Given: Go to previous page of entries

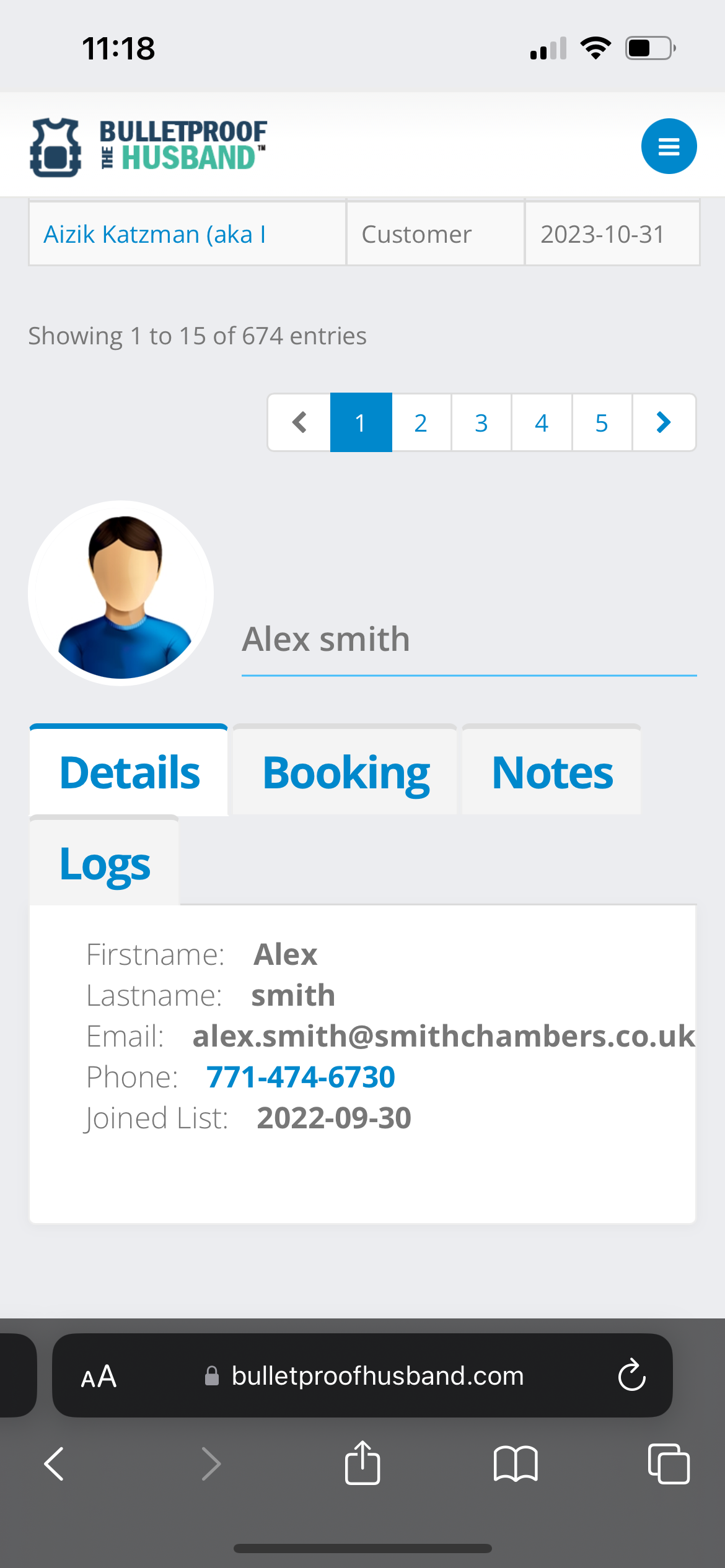Looking at the screenshot, I should (299, 422).
